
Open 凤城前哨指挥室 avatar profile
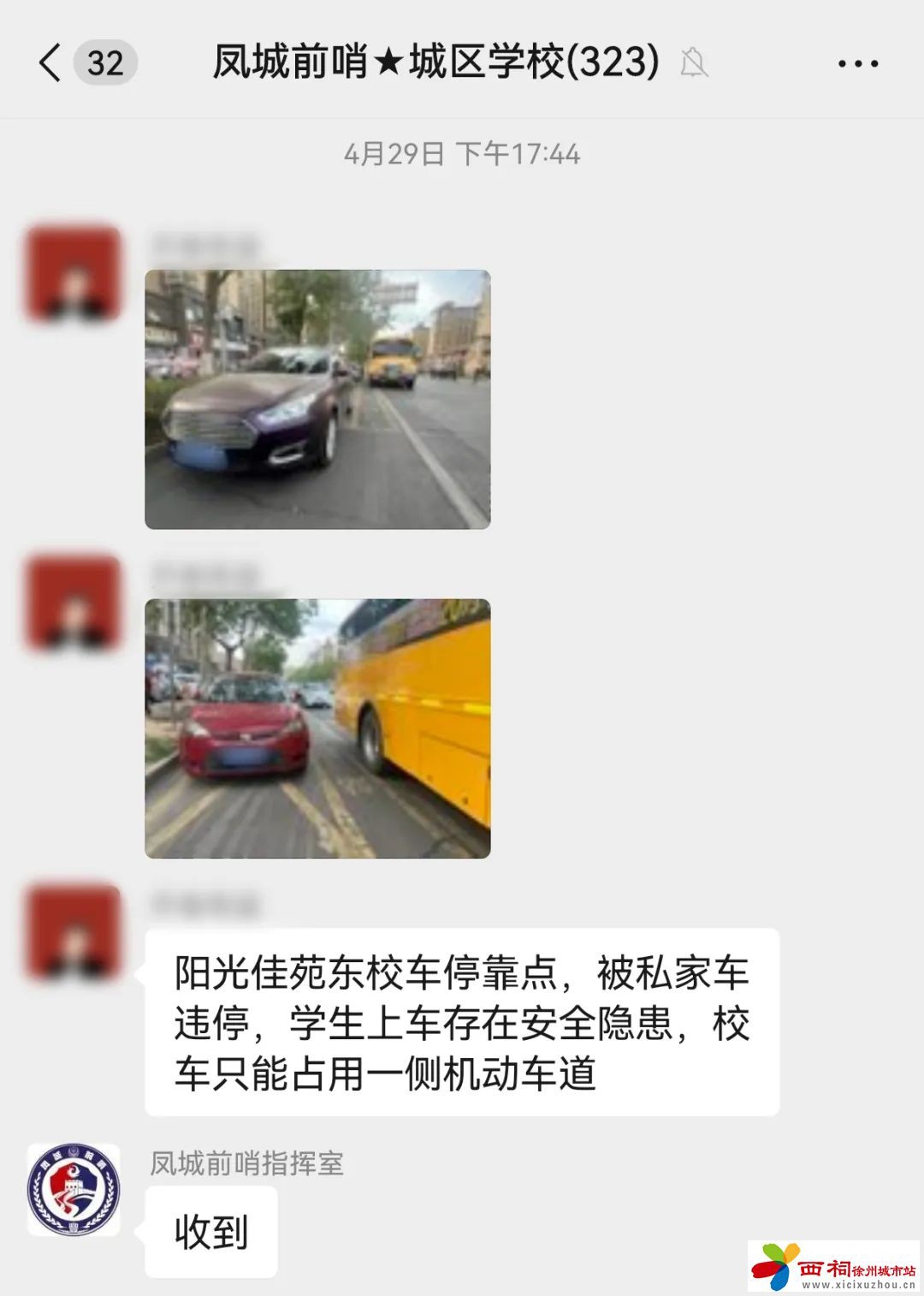point(74,1189)
